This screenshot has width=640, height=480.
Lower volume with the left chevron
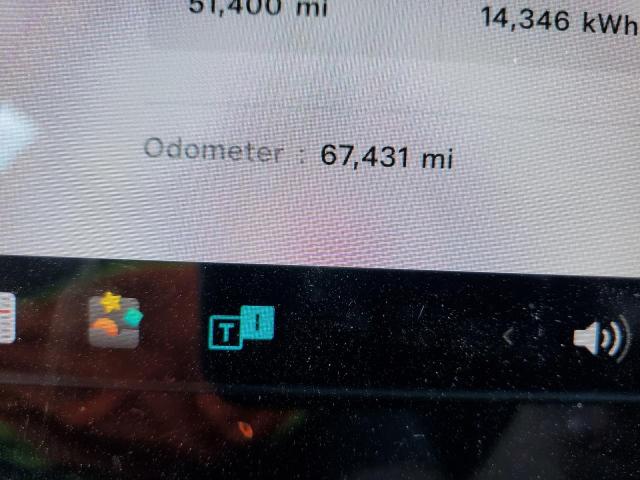pos(508,338)
